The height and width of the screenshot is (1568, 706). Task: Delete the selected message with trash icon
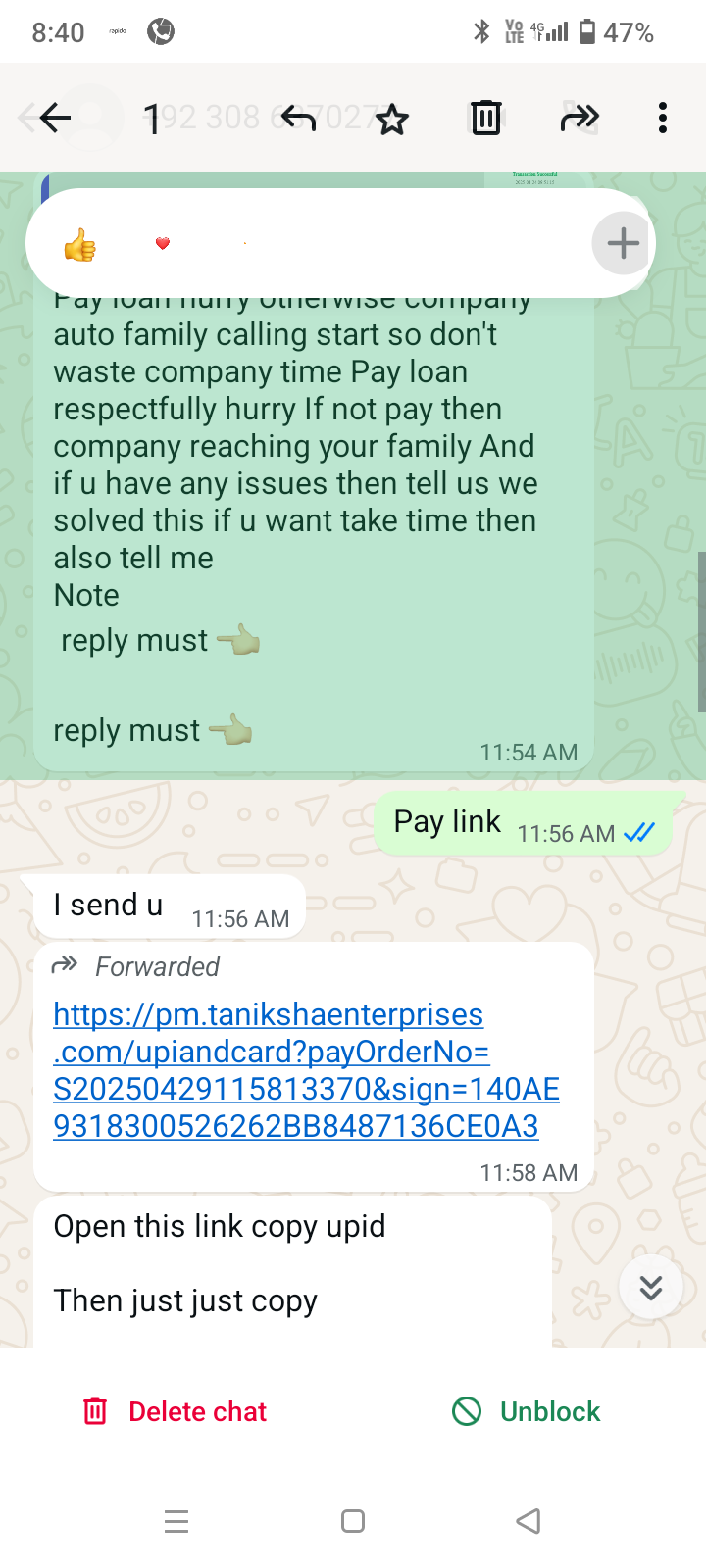pos(486,119)
